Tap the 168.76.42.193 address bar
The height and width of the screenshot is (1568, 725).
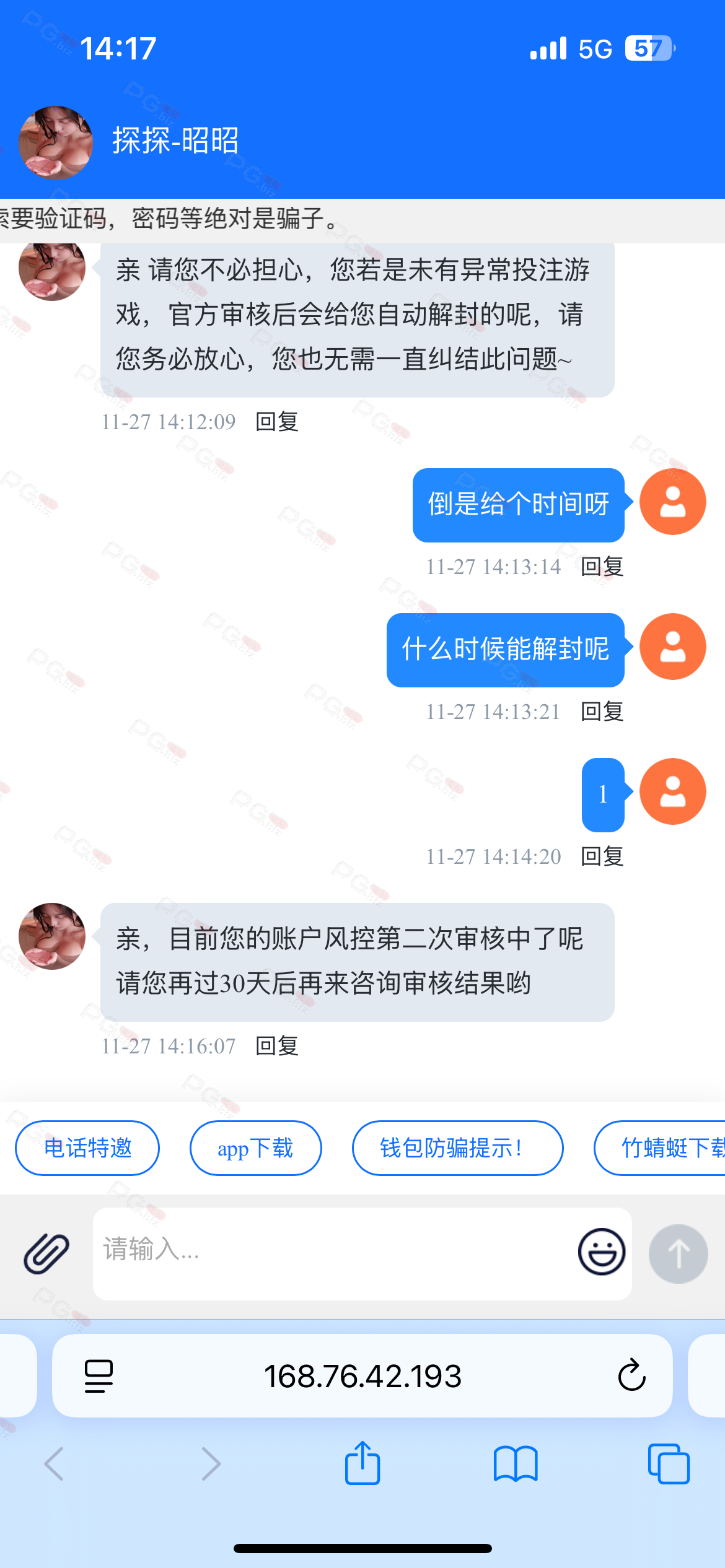362,1376
